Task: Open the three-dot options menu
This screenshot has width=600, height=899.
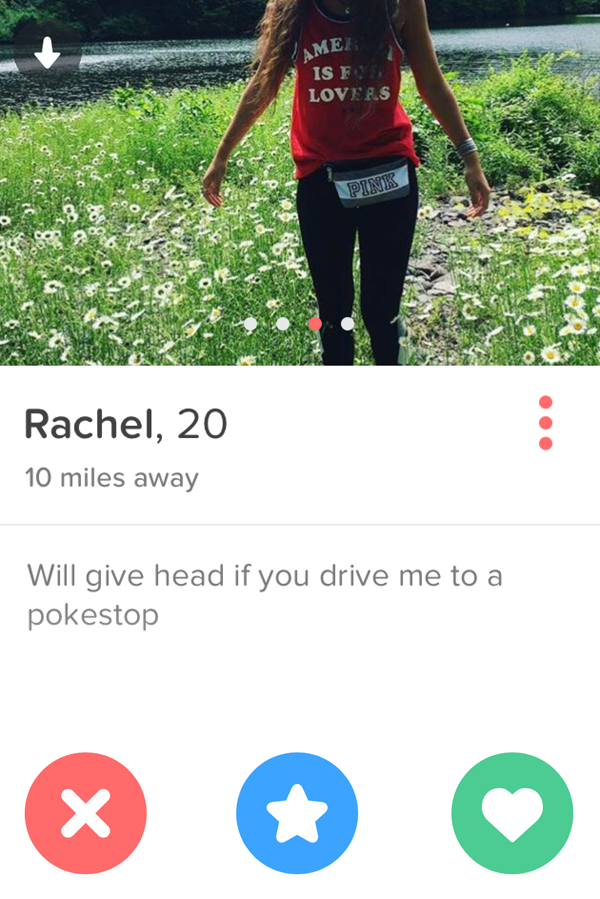Action: click(x=545, y=423)
